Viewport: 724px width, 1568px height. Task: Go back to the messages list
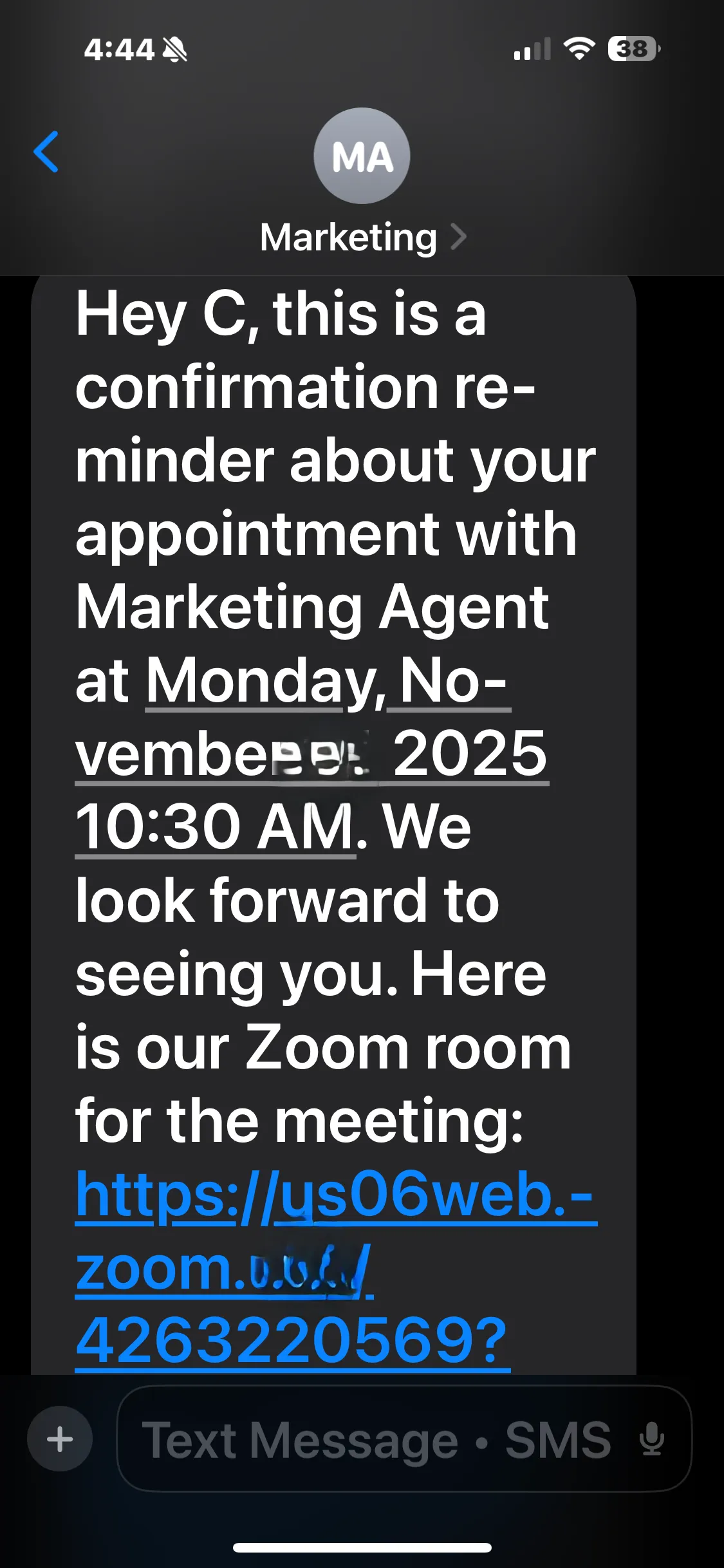click(46, 152)
